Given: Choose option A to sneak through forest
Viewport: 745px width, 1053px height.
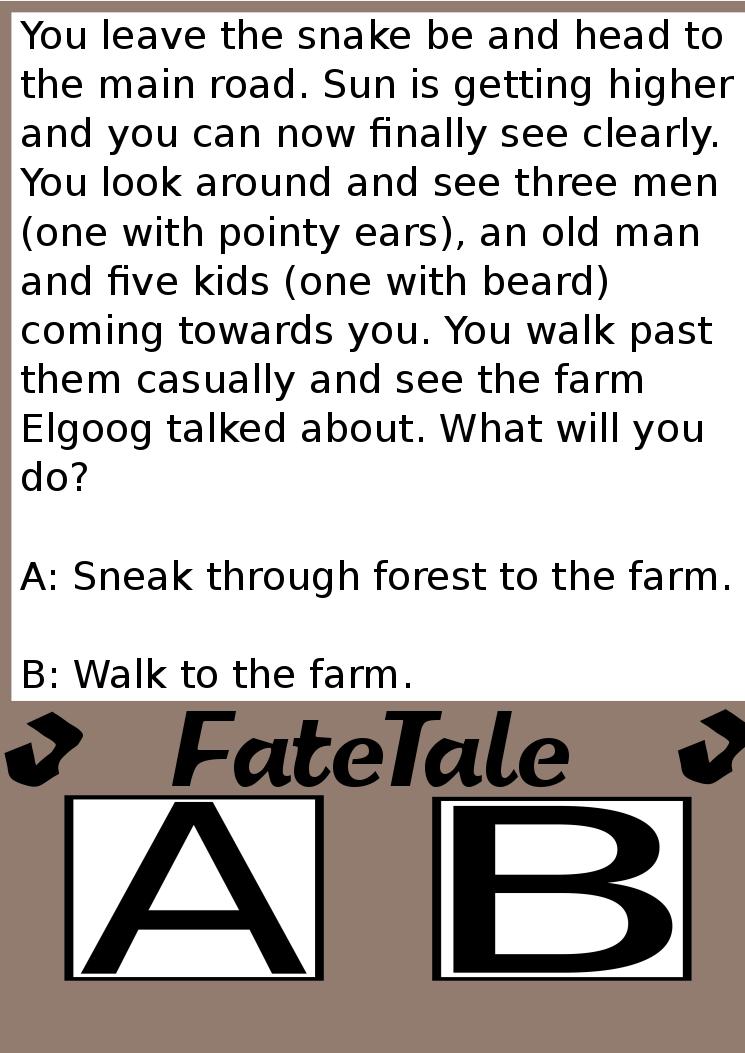Looking at the screenshot, I should tap(194, 888).
